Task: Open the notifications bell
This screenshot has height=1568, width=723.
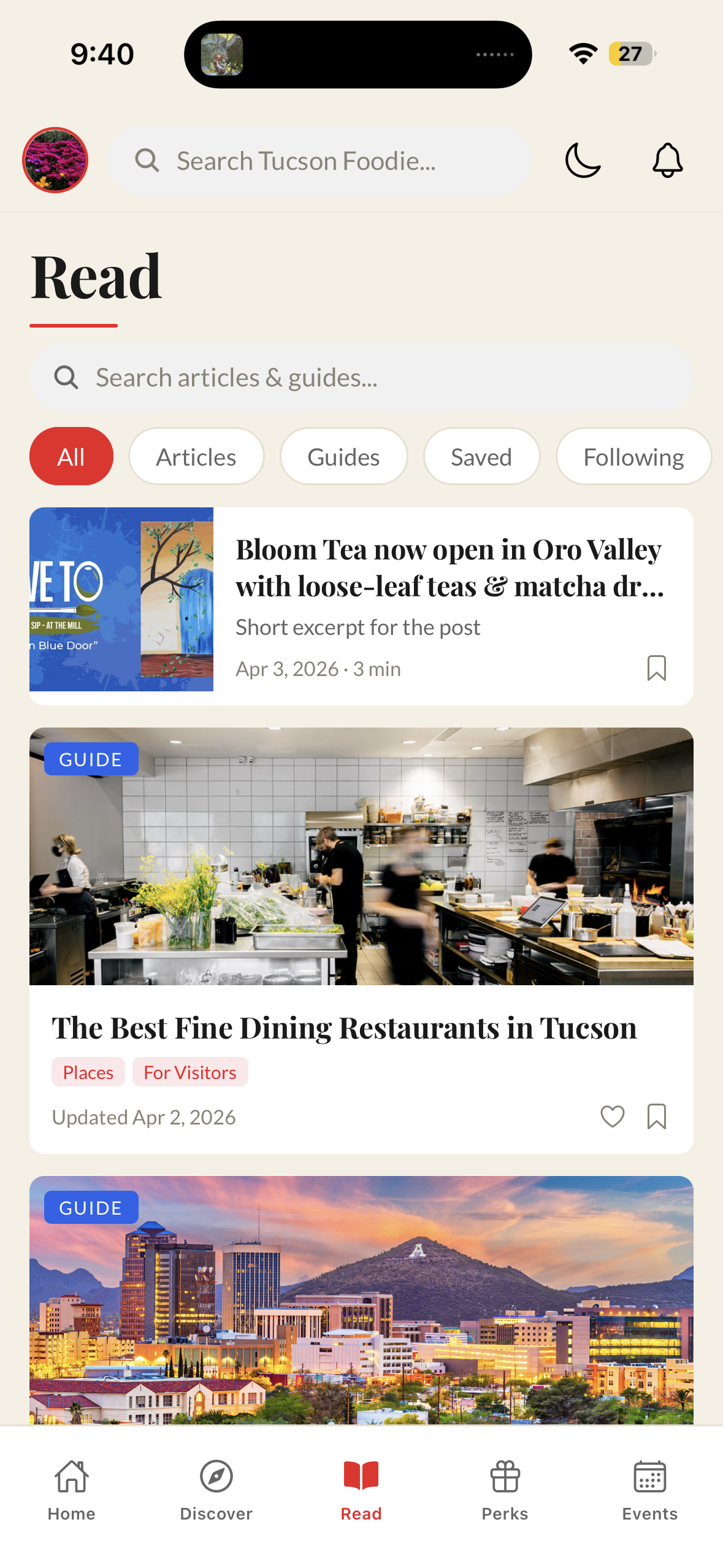Action: (667, 161)
